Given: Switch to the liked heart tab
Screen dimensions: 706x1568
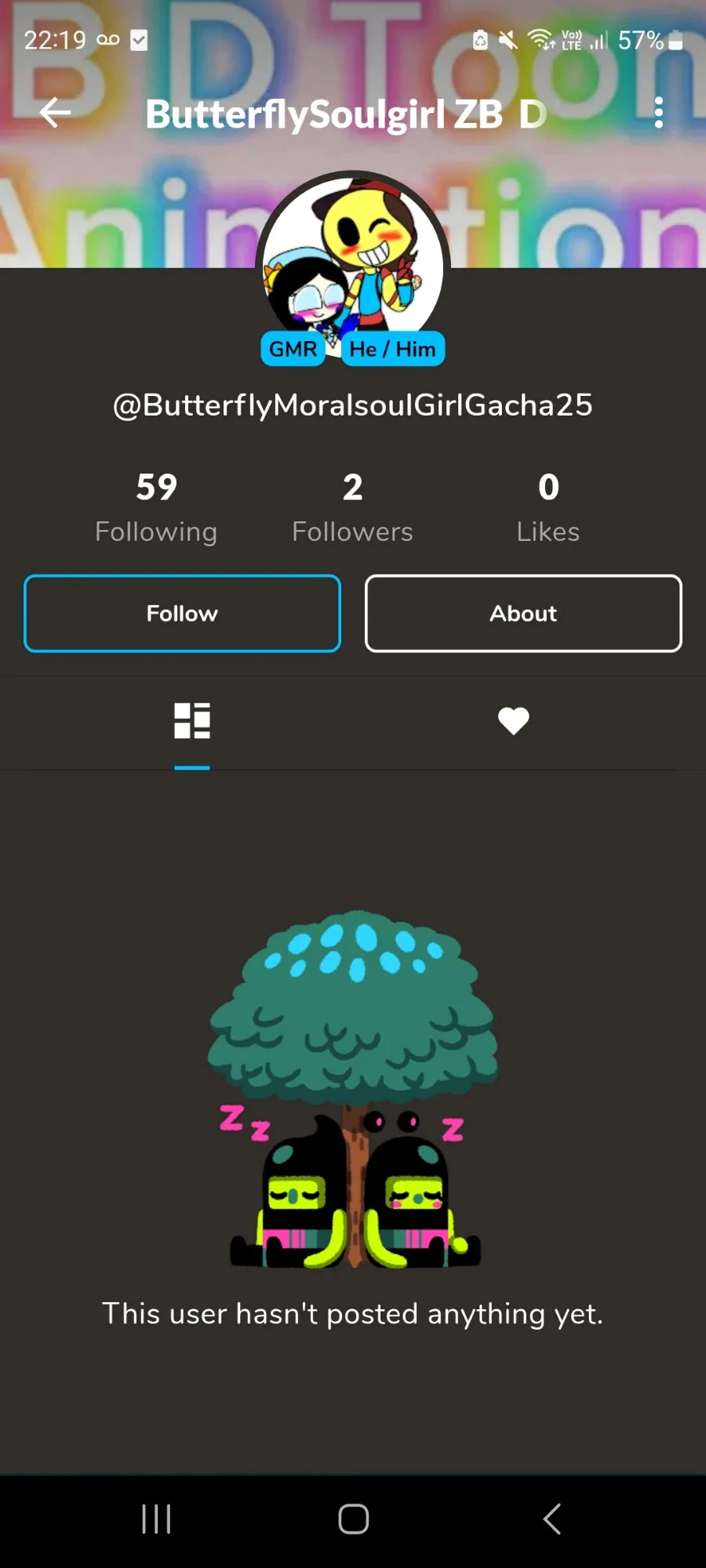Looking at the screenshot, I should [514, 720].
